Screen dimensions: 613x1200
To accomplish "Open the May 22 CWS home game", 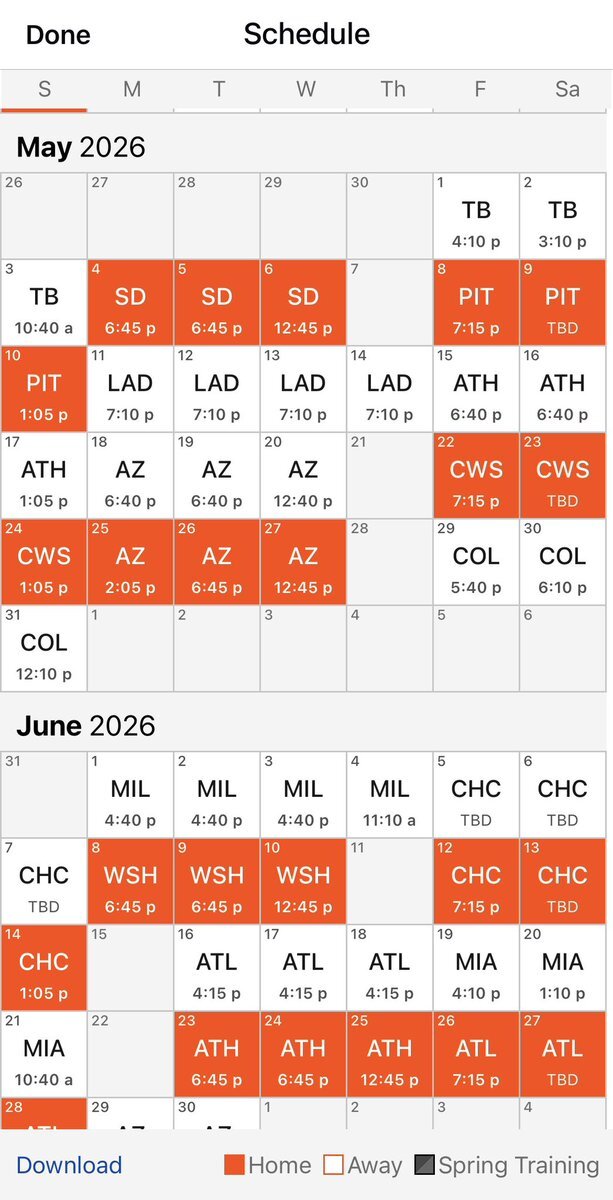I will pyautogui.click(x=476, y=476).
